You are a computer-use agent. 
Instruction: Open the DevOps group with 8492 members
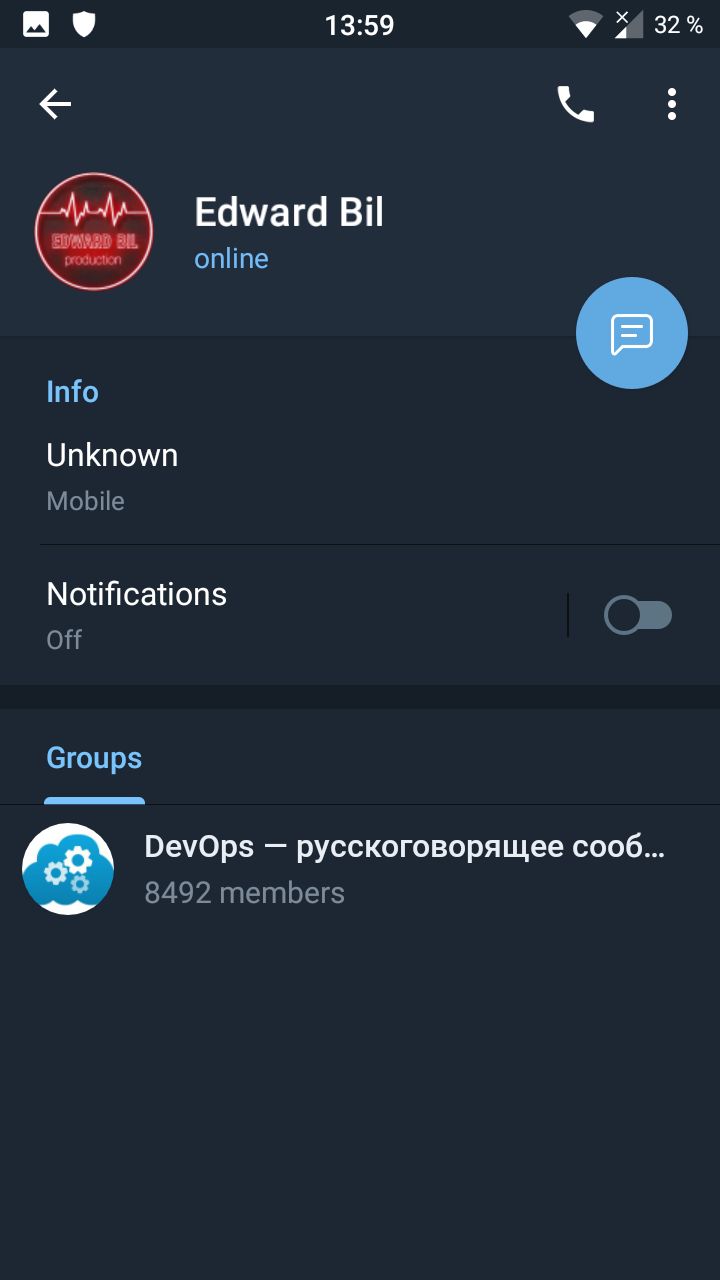(360, 869)
